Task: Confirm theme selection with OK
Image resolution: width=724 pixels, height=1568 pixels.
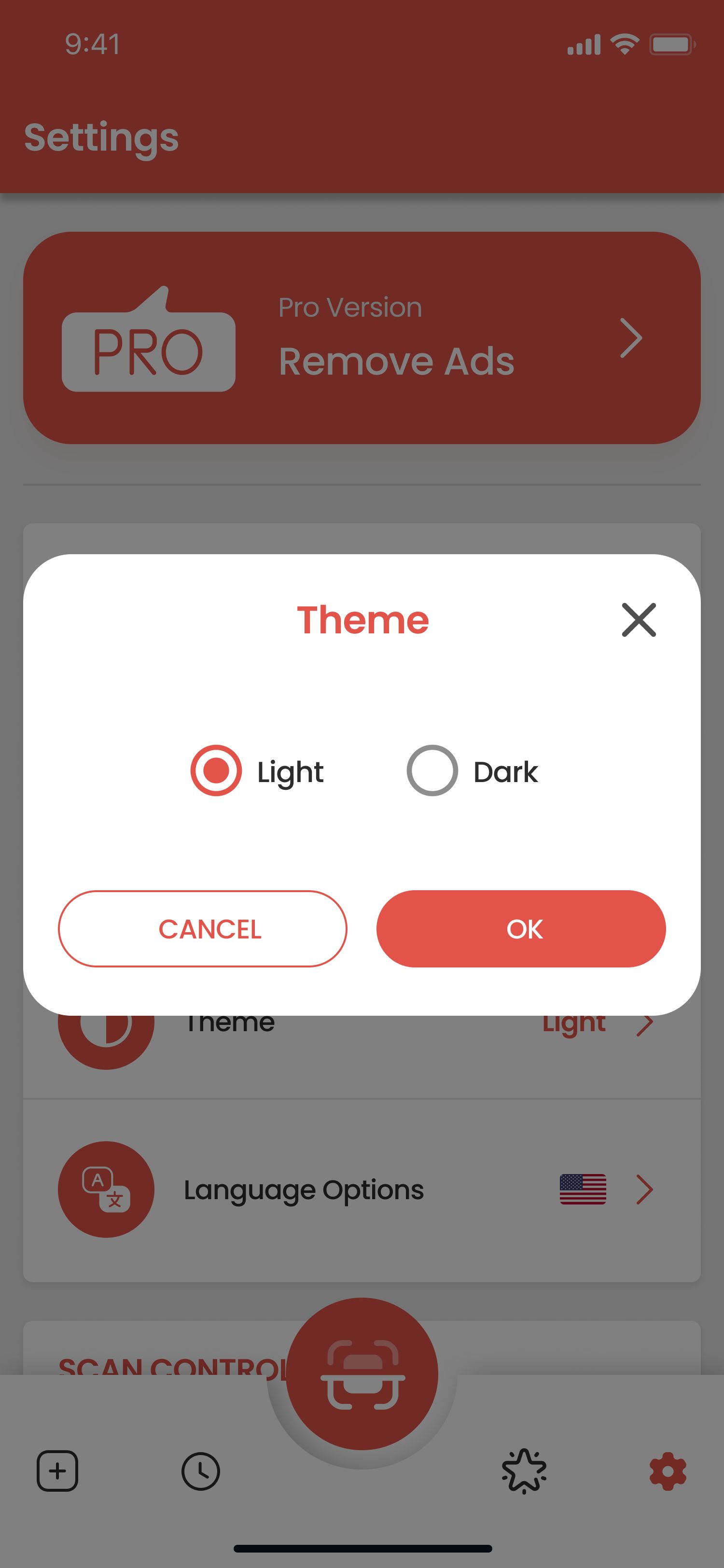Action: pyautogui.click(x=521, y=928)
